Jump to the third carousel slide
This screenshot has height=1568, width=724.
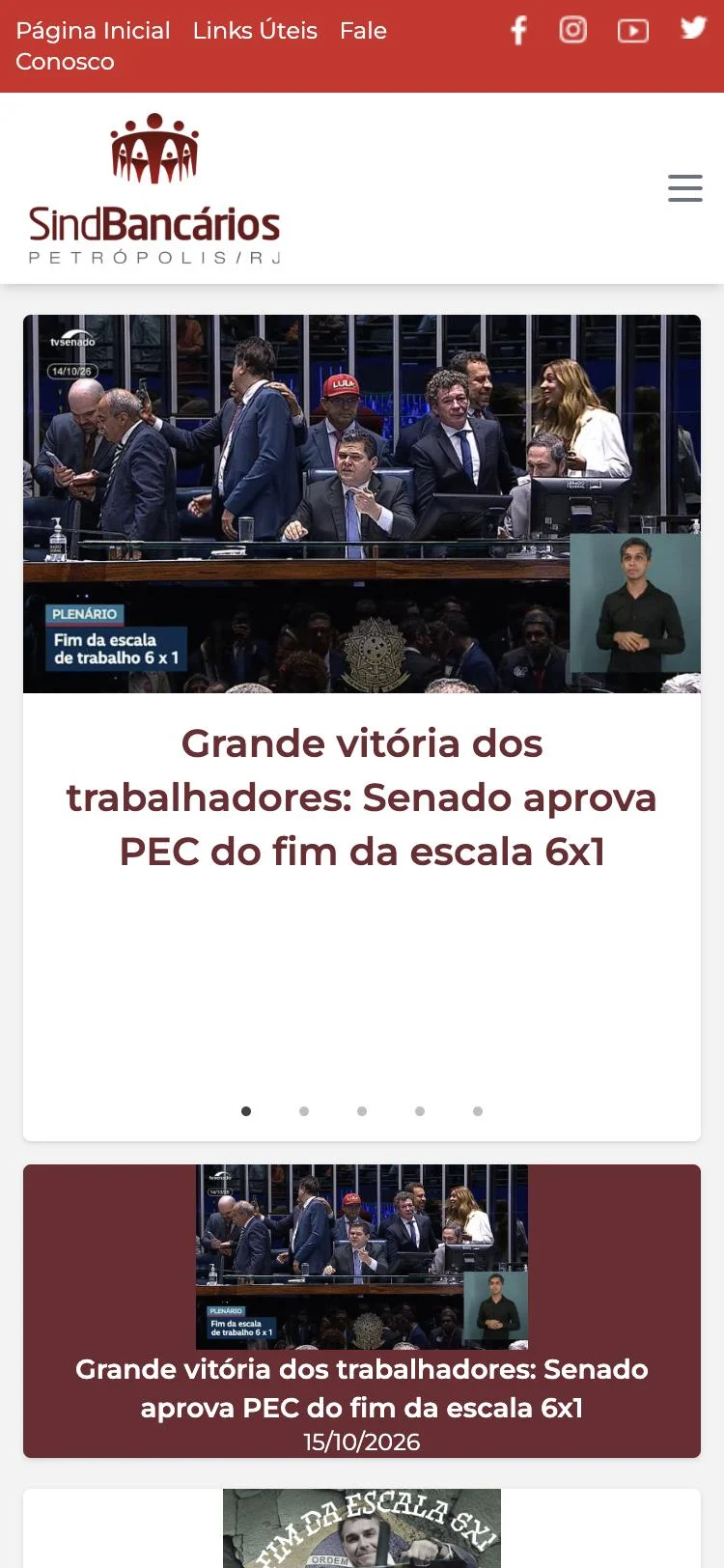click(362, 1111)
